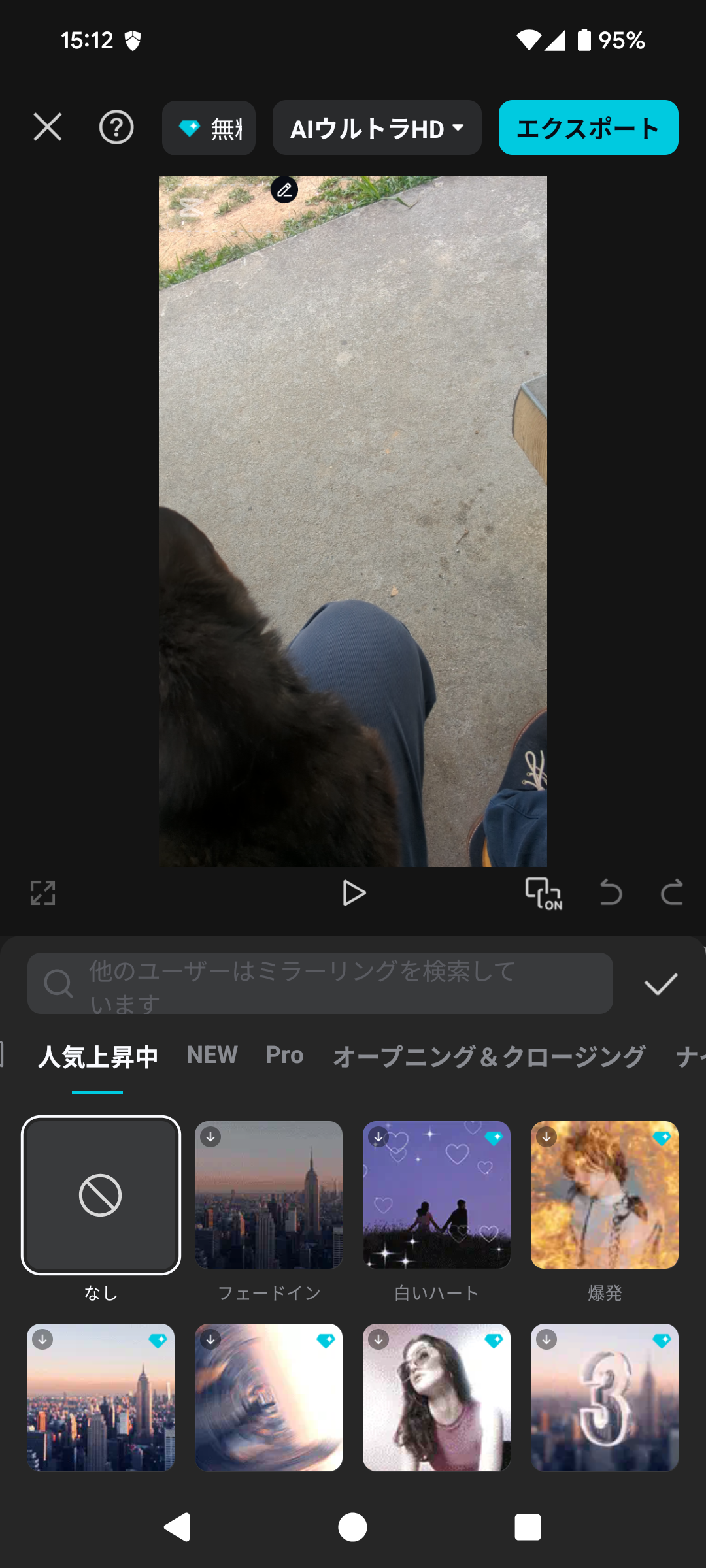The height and width of the screenshot is (1568, 706).
Task: Tap the エクスポート export button
Action: coord(588,128)
